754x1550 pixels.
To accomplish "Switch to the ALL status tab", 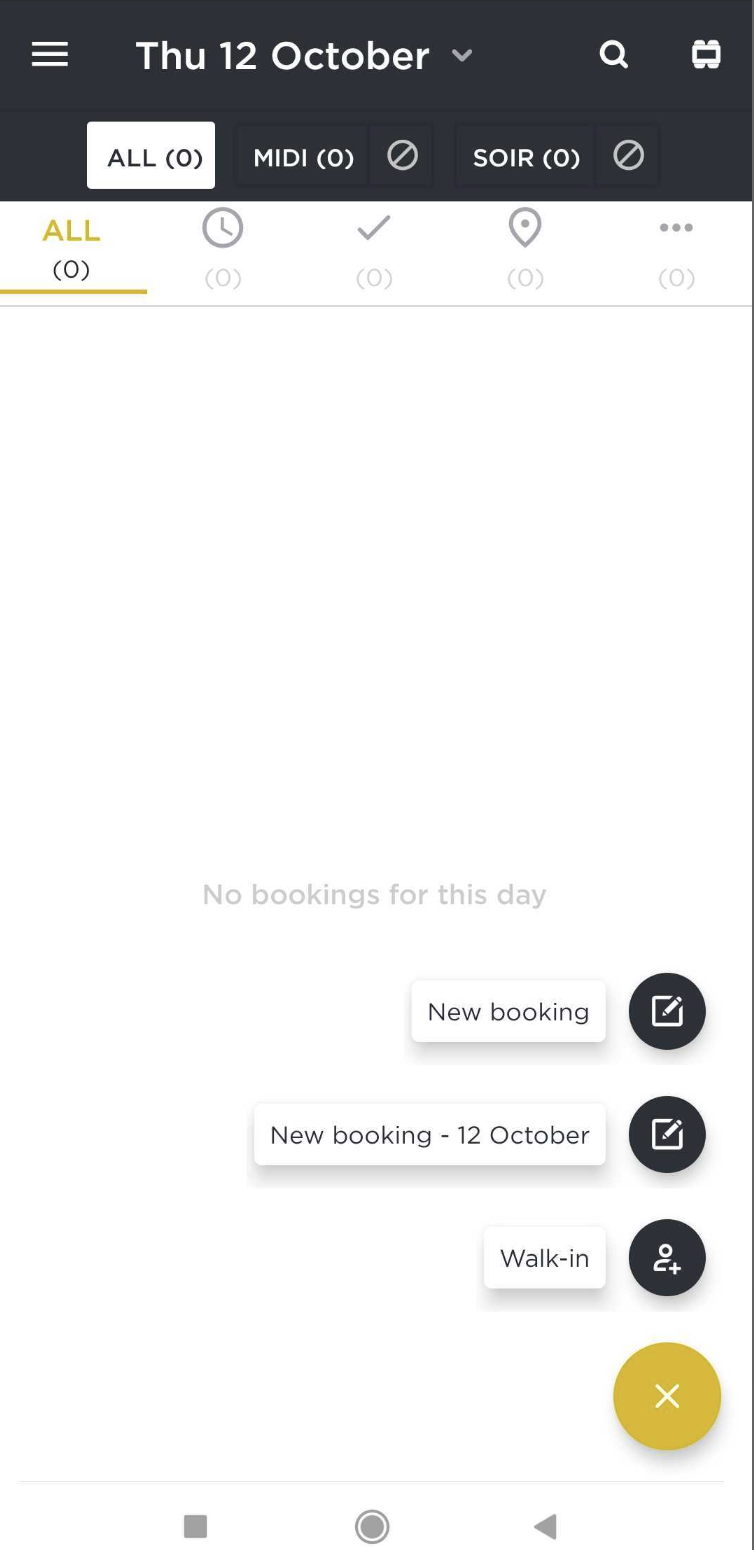I will [72, 248].
